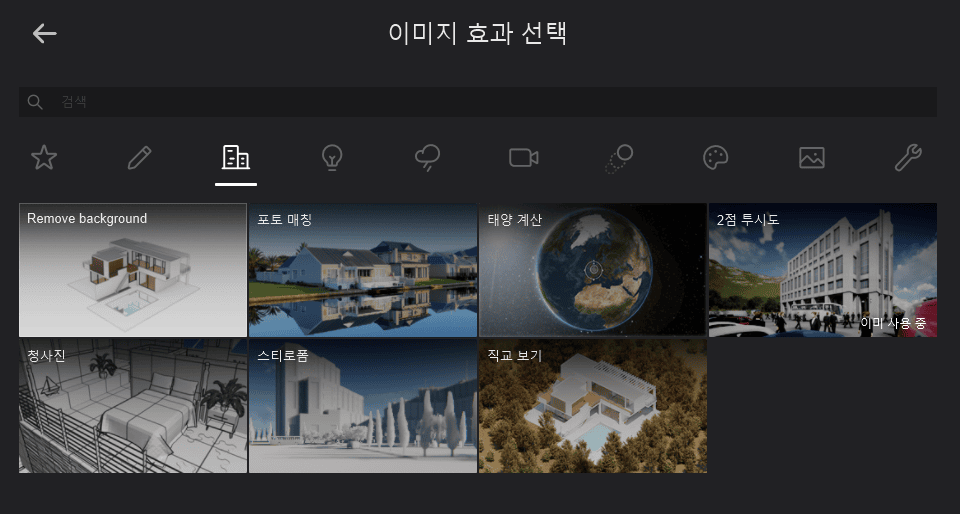The height and width of the screenshot is (514, 960).
Task: Switch to the favorites star tab
Action: [x=44, y=157]
